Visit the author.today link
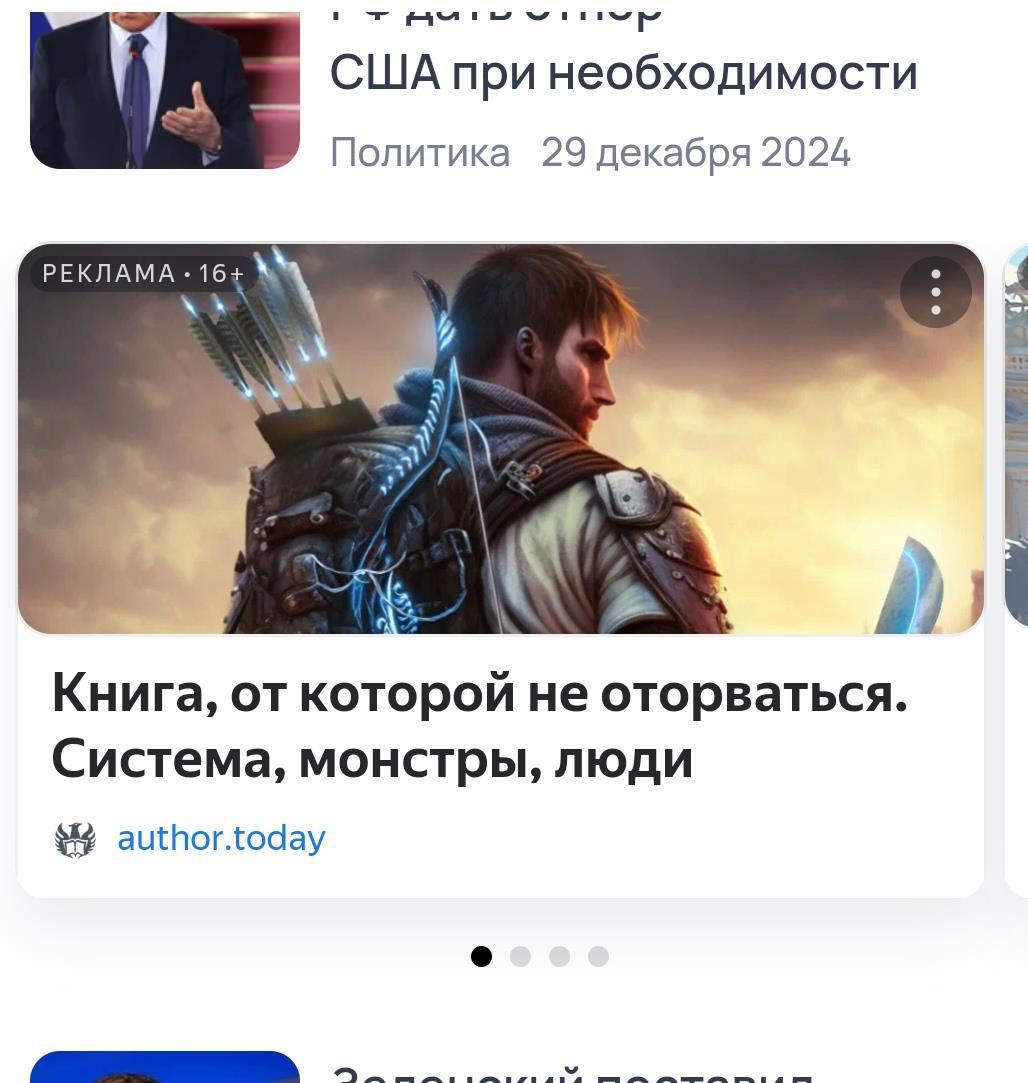The image size is (1028, 1083). 221,838
